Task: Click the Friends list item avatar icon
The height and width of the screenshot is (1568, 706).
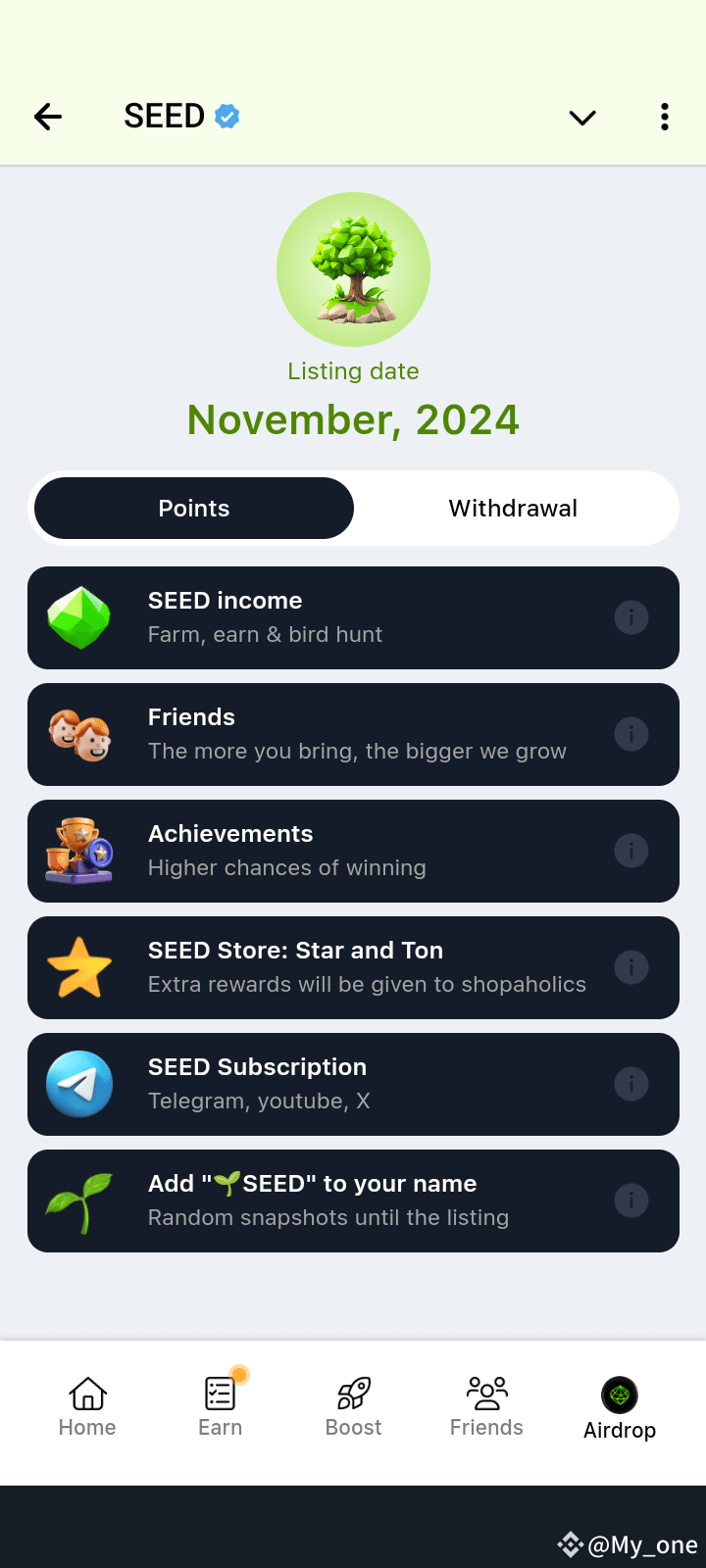Action: point(79,734)
